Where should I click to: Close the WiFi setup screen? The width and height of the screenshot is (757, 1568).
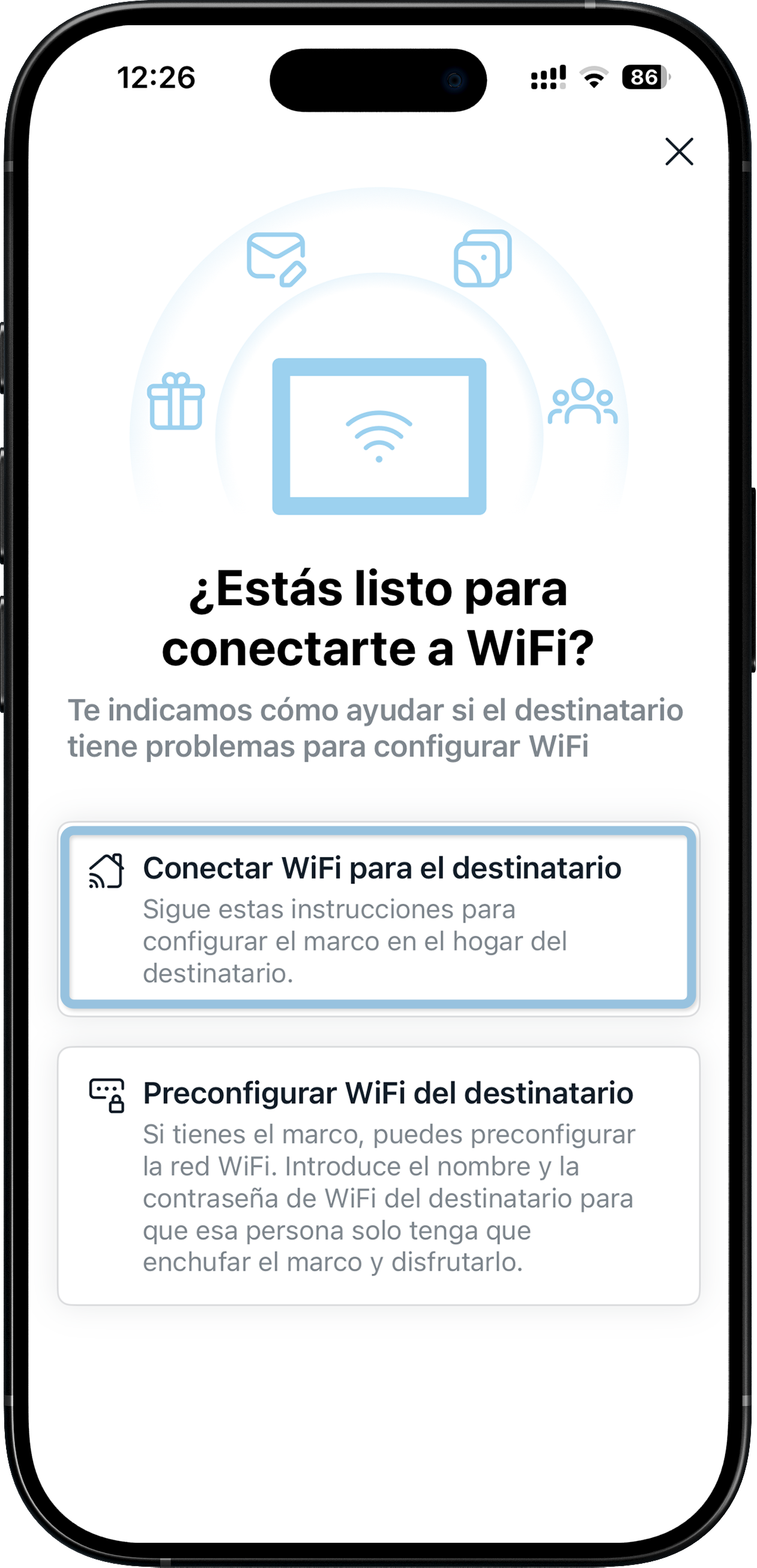tap(678, 151)
